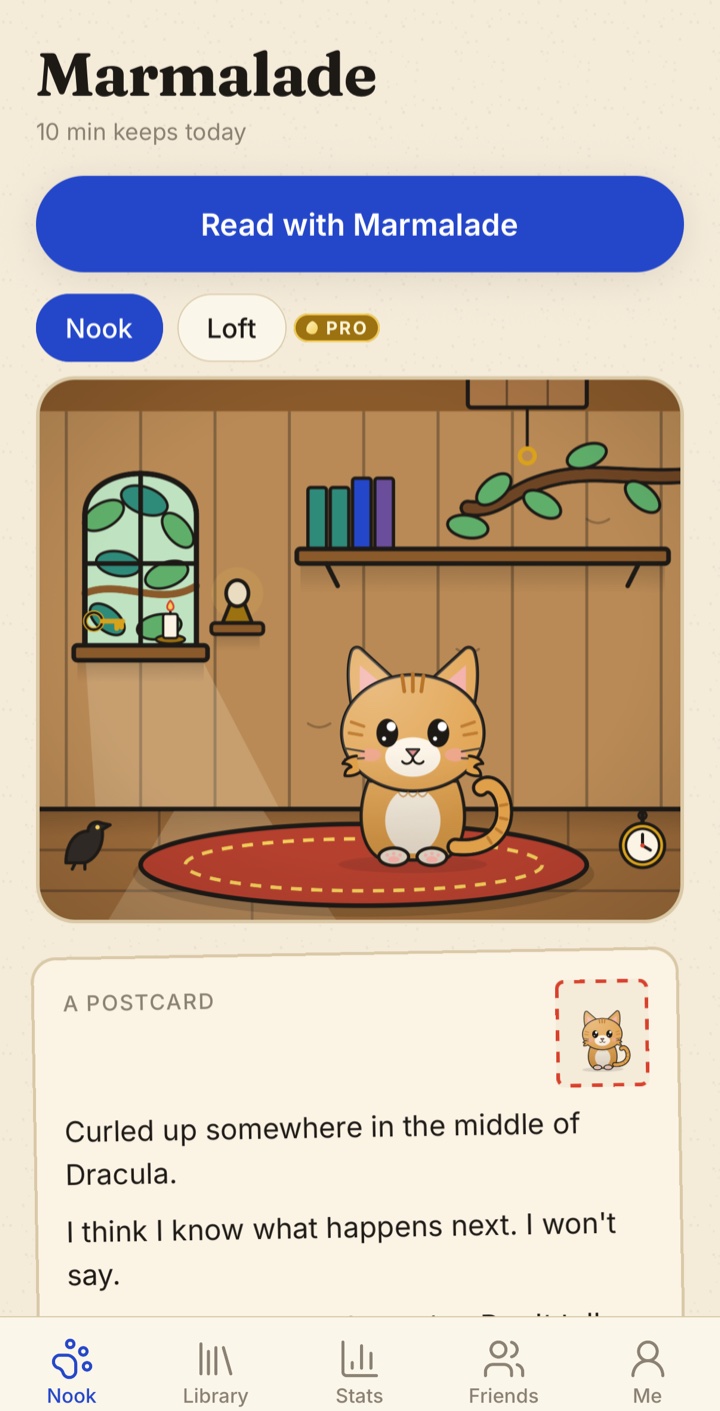This screenshot has height=1411, width=720.
Task: Switch to the Loft room
Action: point(232,328)
